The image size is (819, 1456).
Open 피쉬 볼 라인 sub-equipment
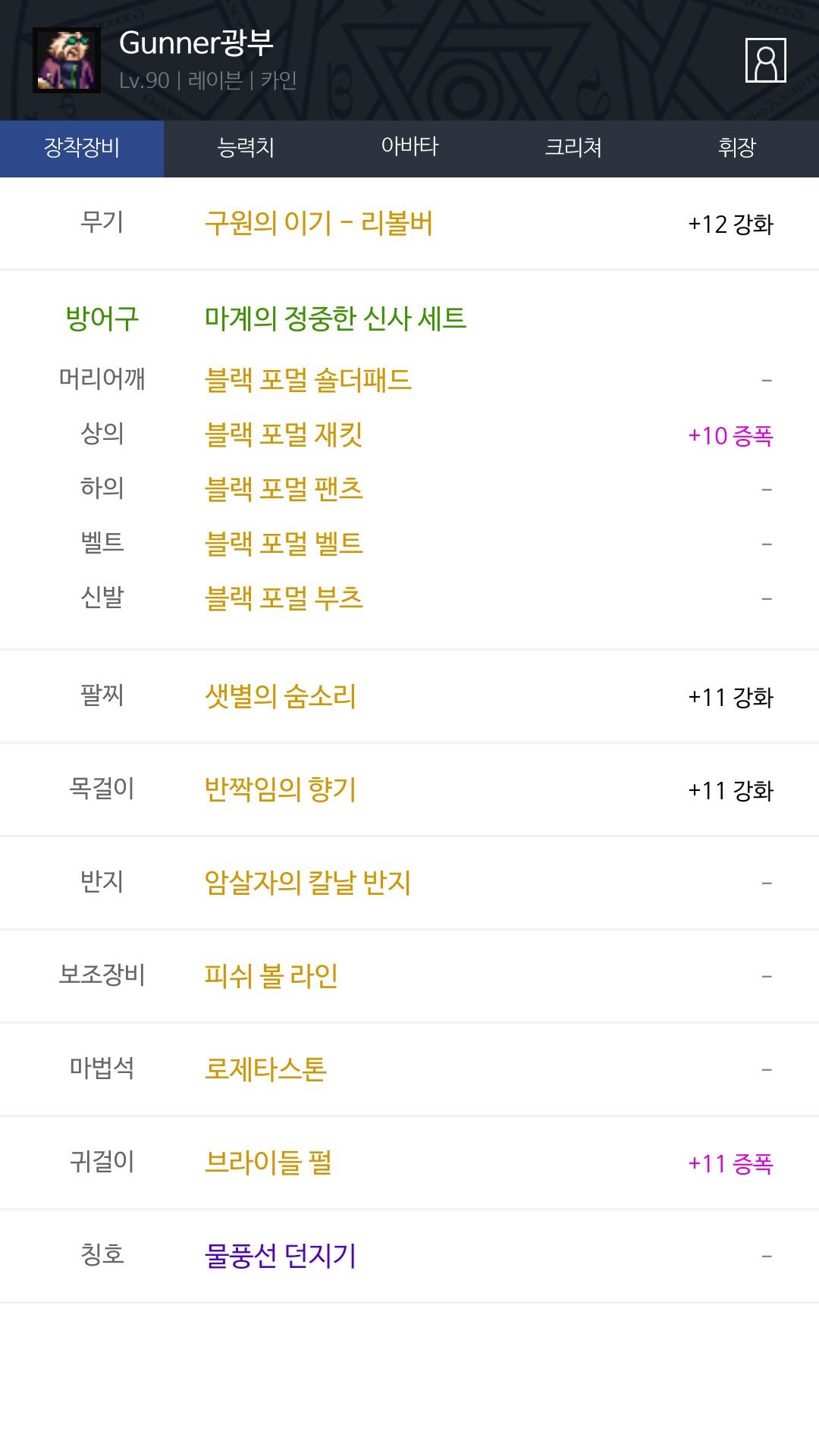pyautogui.click(x=271, y=976)
